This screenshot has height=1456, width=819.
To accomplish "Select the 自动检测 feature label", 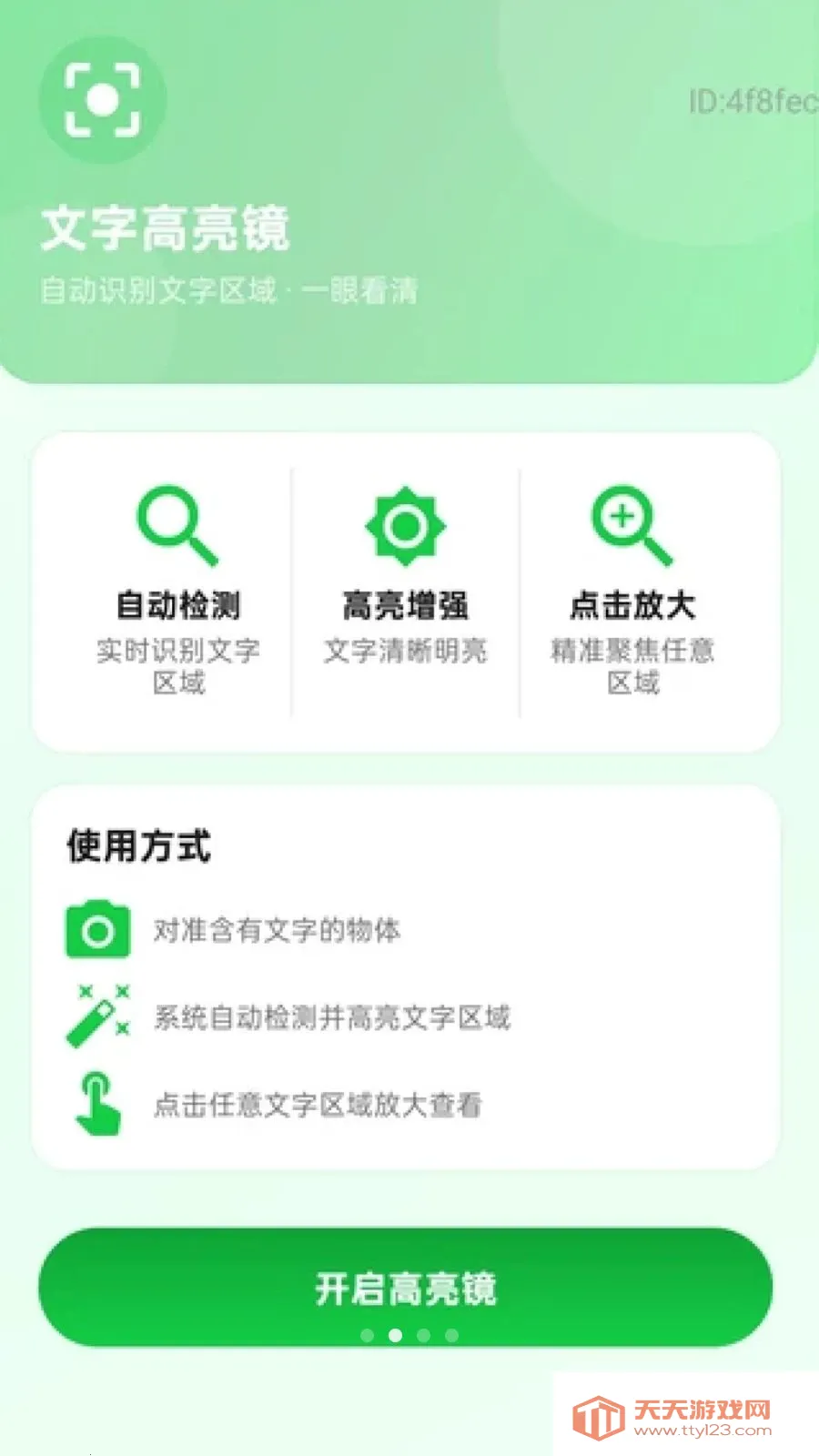I will point(178,603).
